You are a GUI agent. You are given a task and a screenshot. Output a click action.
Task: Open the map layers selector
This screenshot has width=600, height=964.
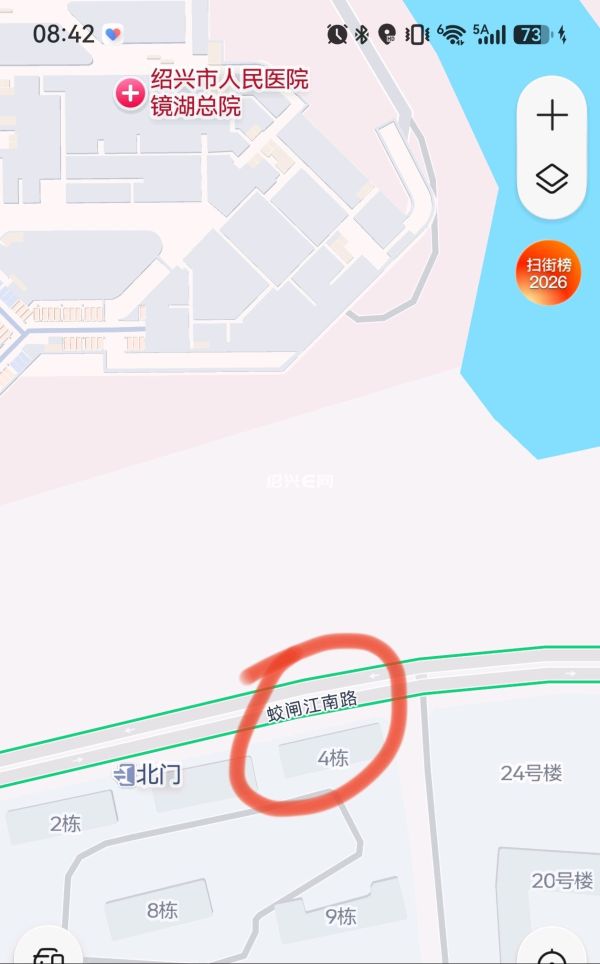pyautogui.click(x=551, y=180)
